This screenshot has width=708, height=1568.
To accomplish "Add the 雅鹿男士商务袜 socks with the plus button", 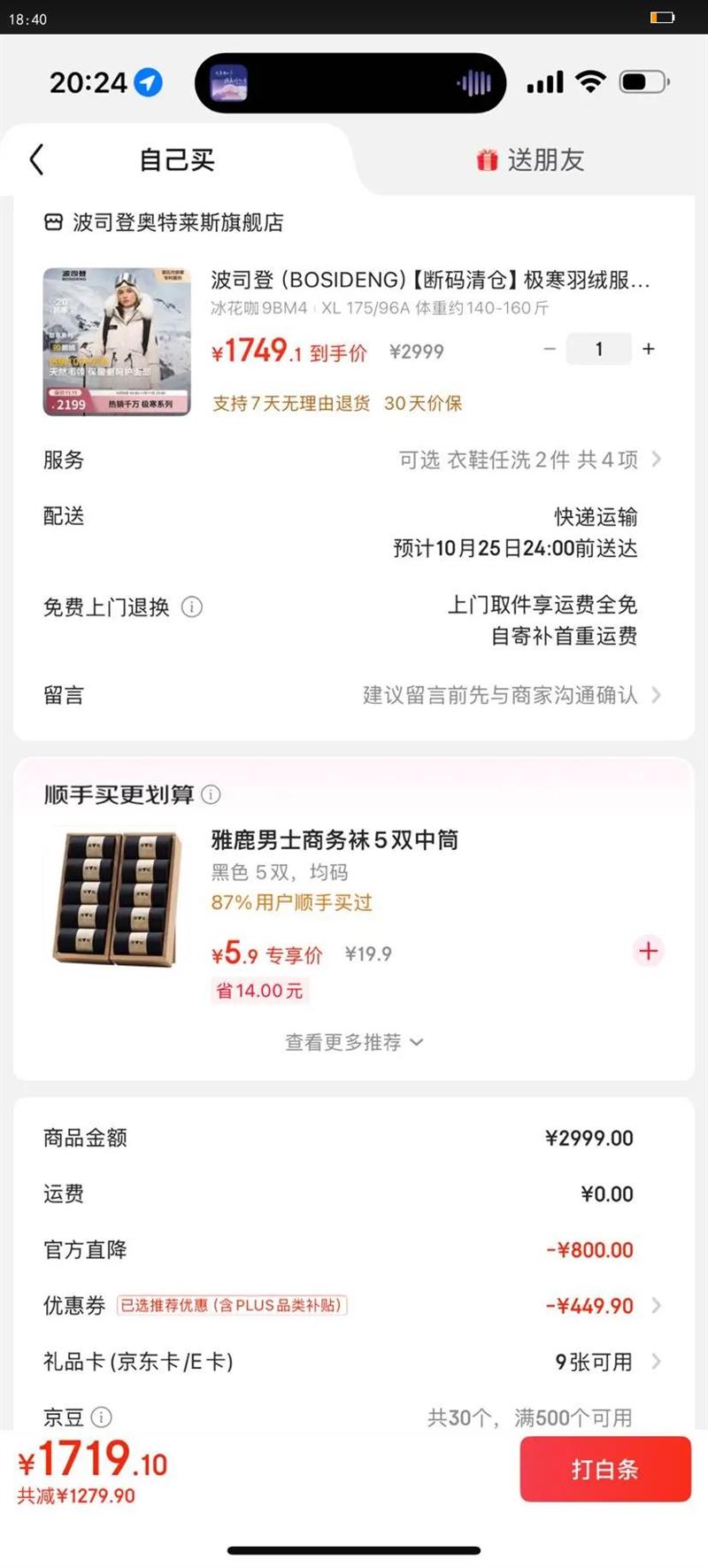I will point(649,951).
